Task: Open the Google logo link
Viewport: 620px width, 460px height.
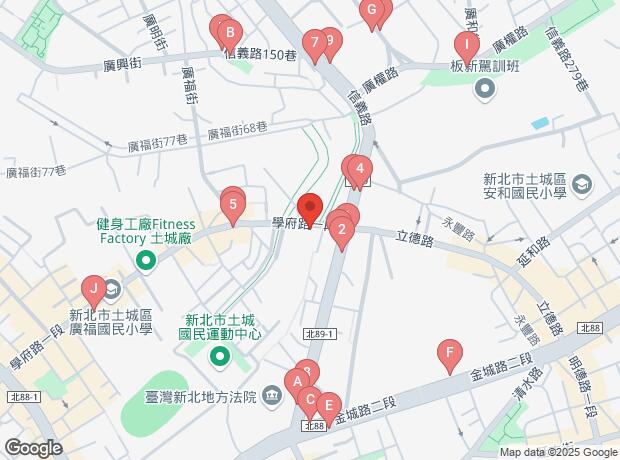Action: pyautogui.click(x=33, y=448)
